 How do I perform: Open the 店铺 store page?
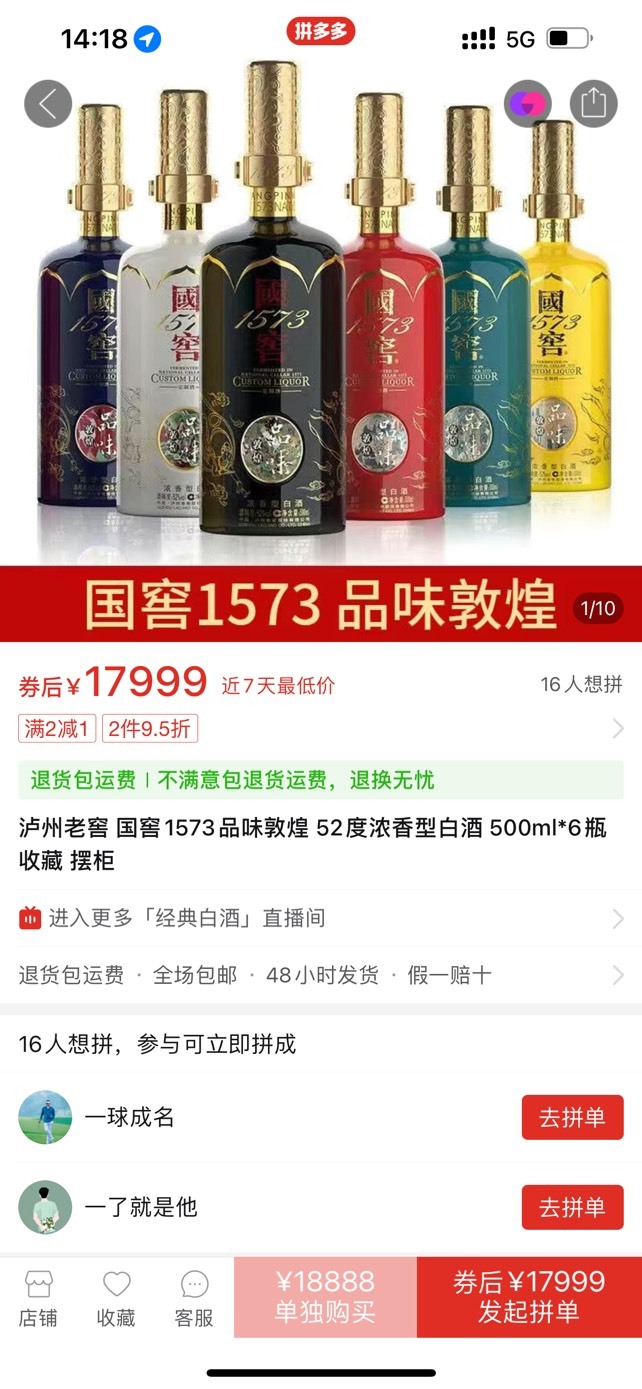tap(38, 1298)
